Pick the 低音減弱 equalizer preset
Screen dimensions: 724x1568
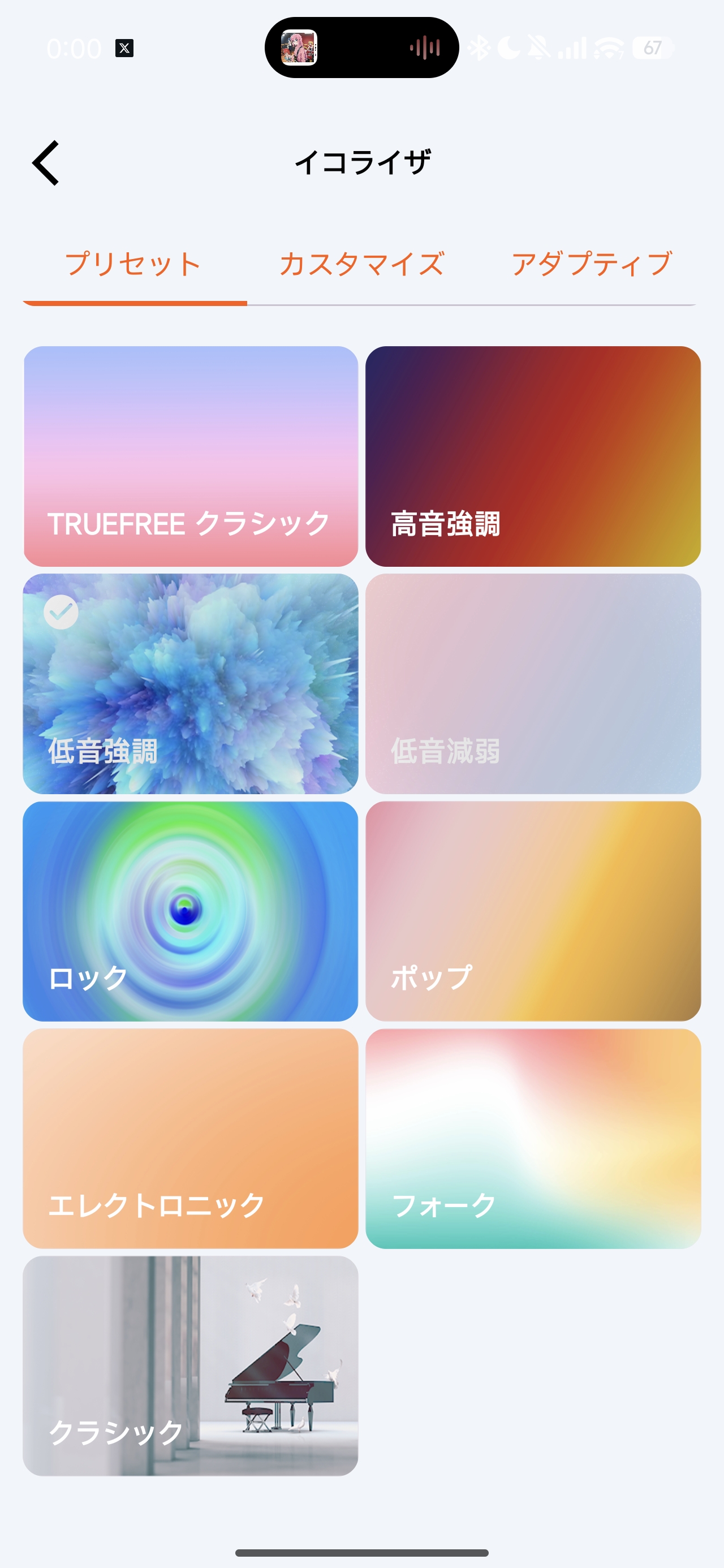pos(533,683)
